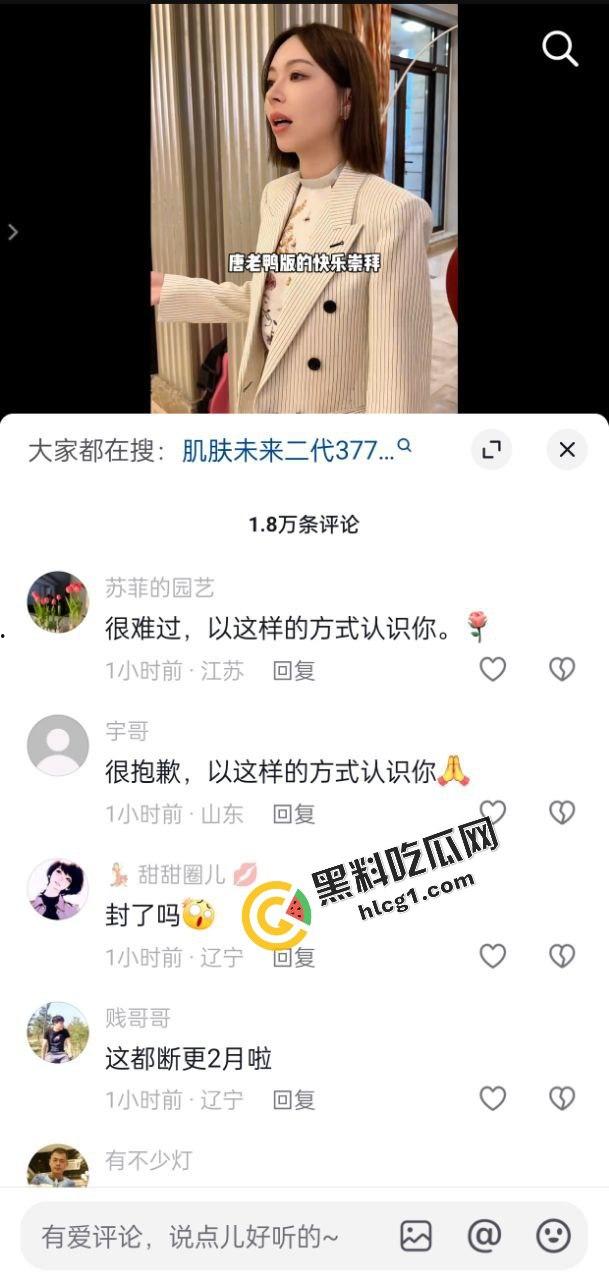Expand the comments panel to full screen

click(x=491, y=450)
